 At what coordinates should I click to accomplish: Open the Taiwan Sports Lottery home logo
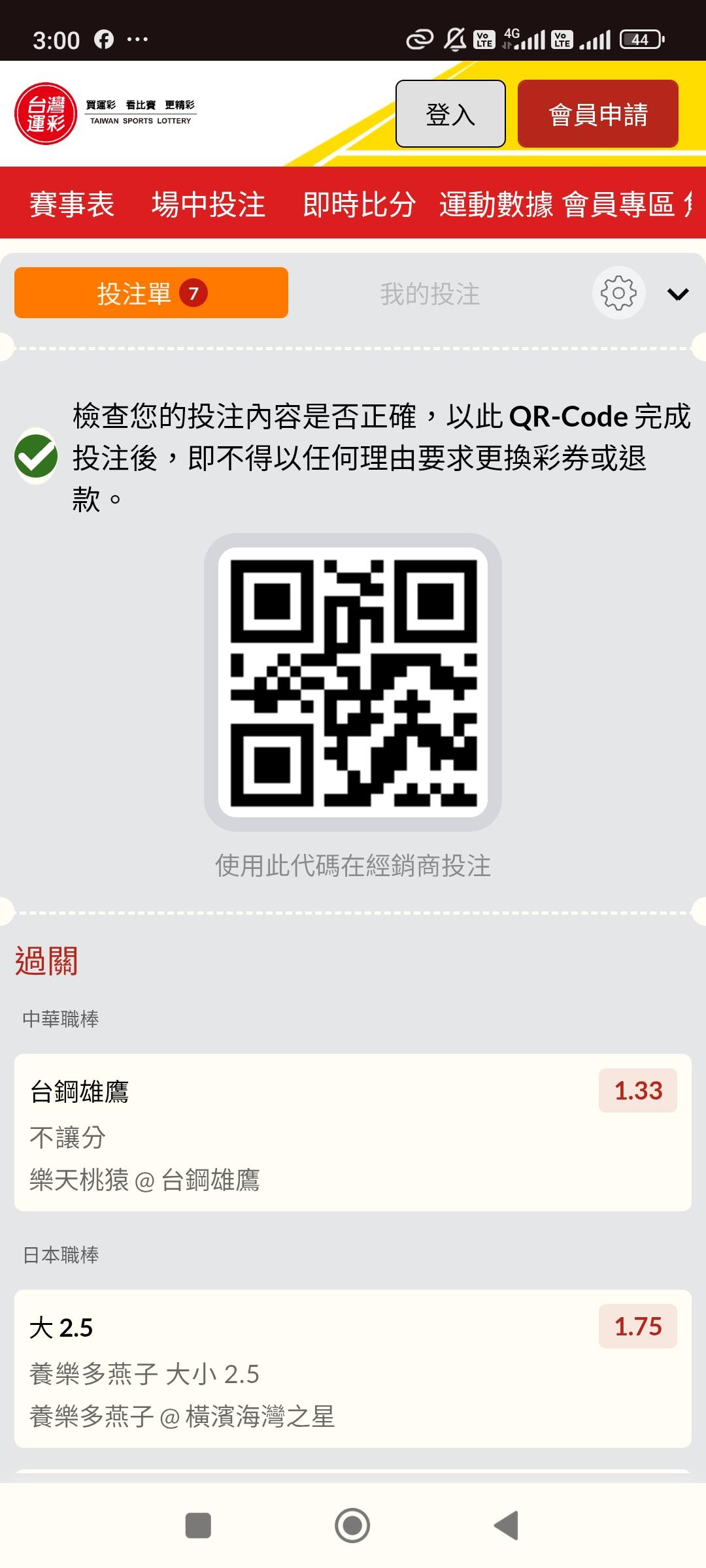[105, 114]
